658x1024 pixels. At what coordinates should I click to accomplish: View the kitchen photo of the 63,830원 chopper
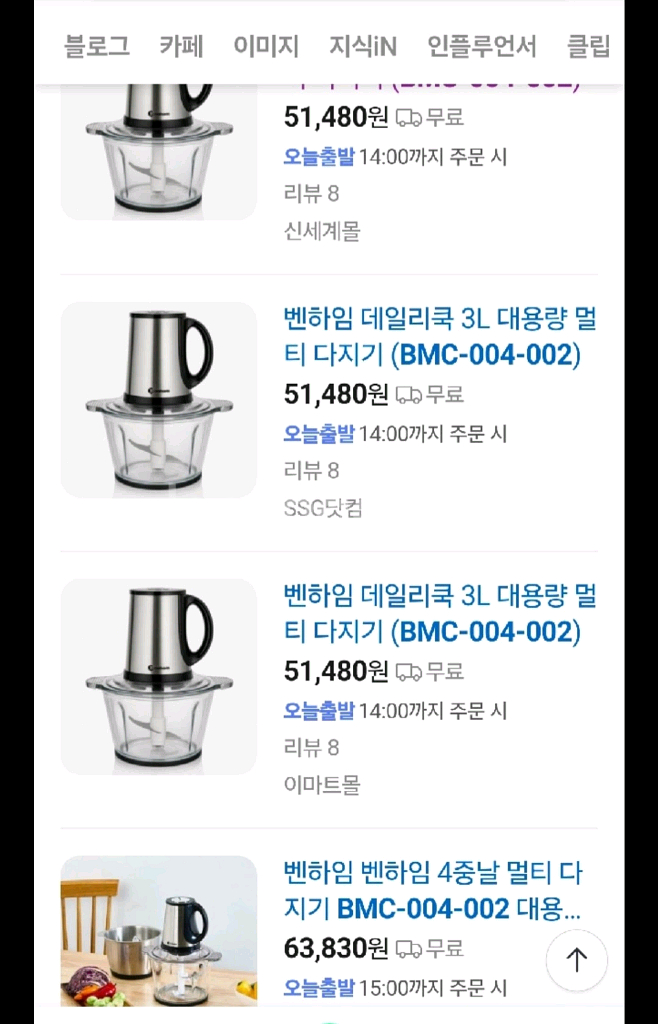pos(159,930)
